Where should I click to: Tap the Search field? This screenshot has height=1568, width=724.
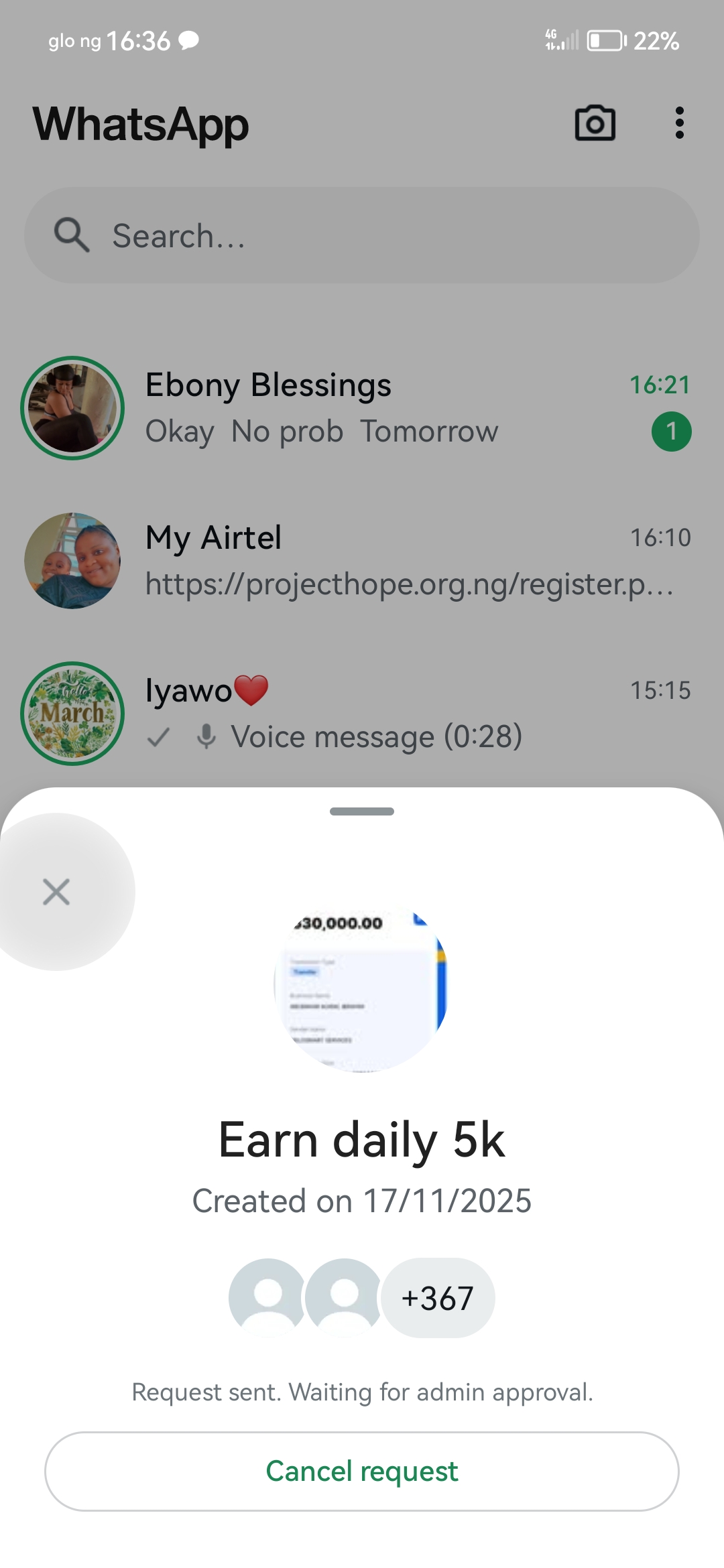[362, 235]
